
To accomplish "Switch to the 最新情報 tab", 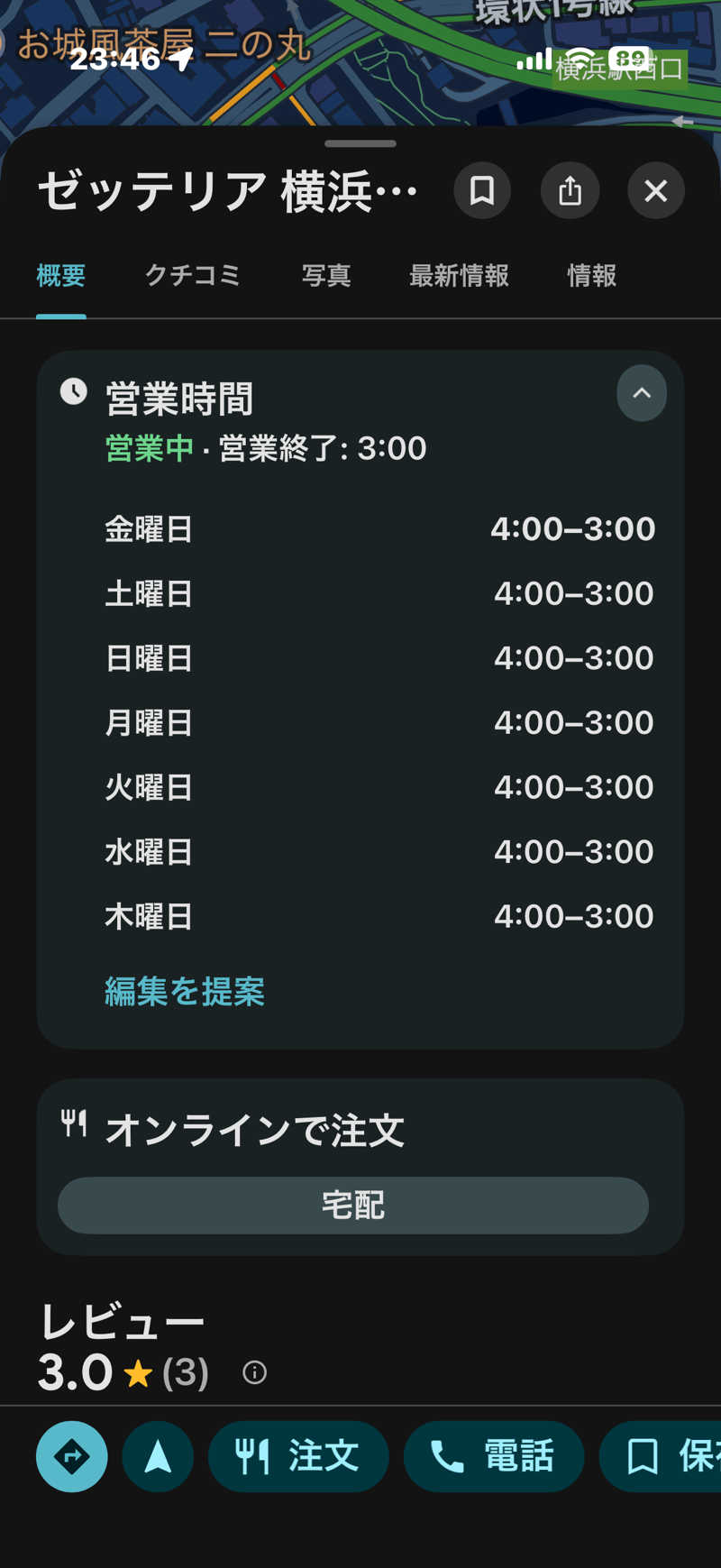I will pos(459,275).
